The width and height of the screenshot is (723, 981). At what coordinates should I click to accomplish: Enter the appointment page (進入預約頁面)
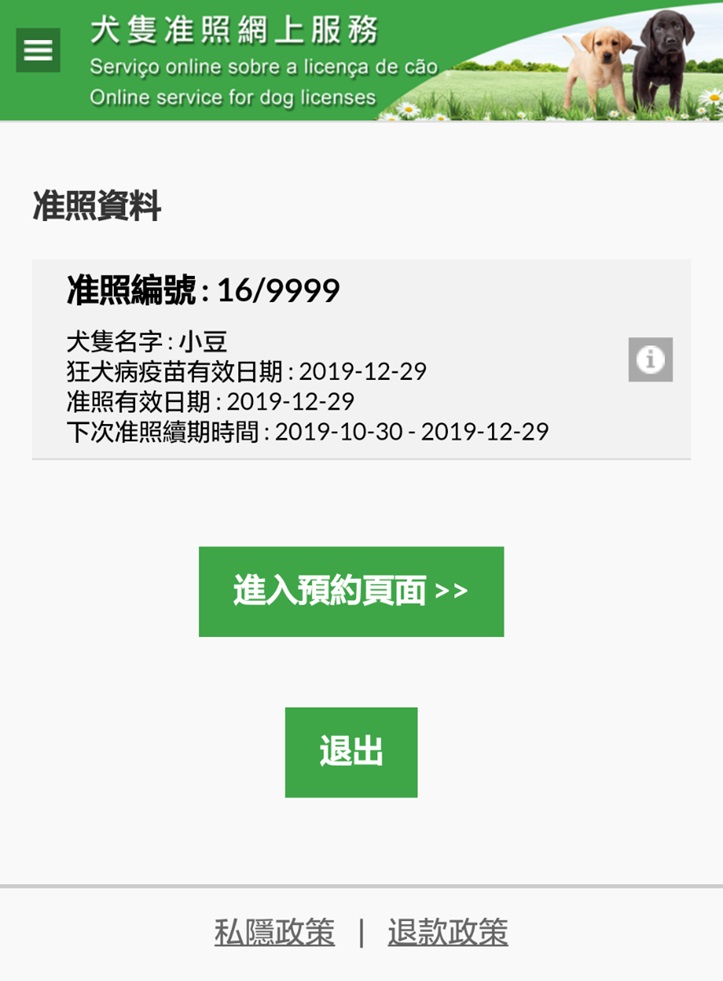tap(351, 591)
